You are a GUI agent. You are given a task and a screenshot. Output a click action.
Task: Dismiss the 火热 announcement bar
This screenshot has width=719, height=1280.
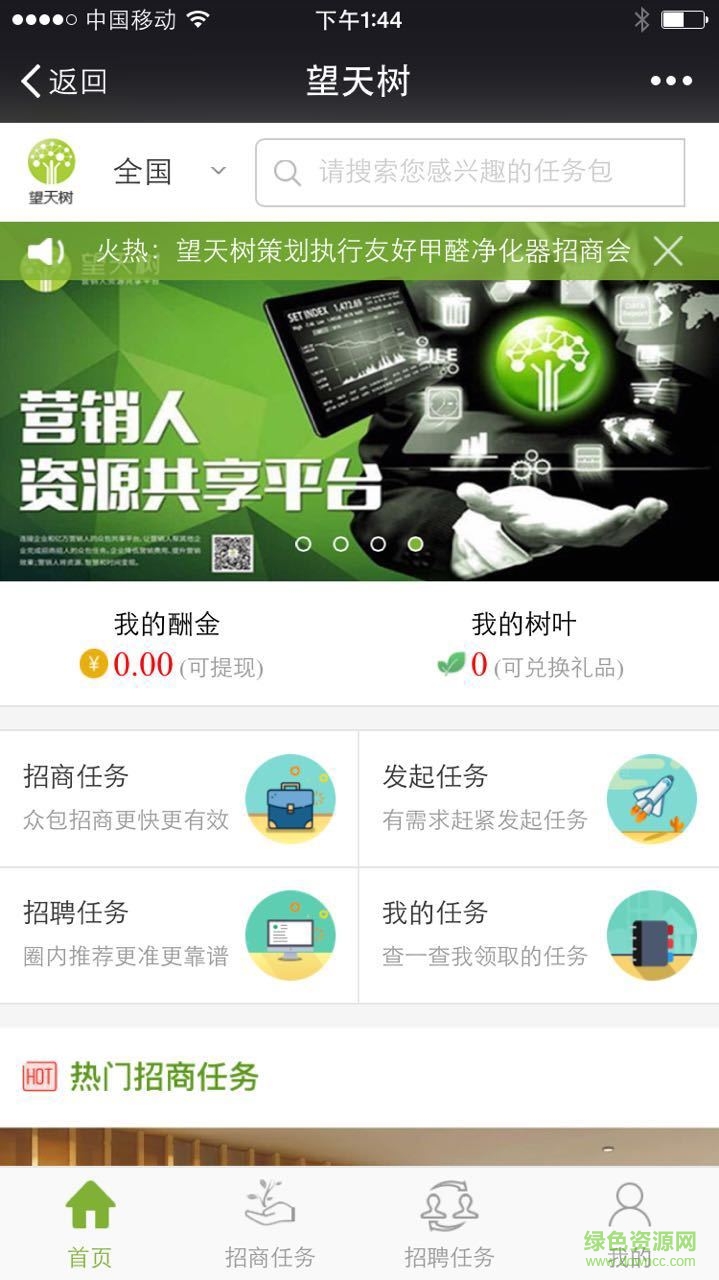pos(668,251)
